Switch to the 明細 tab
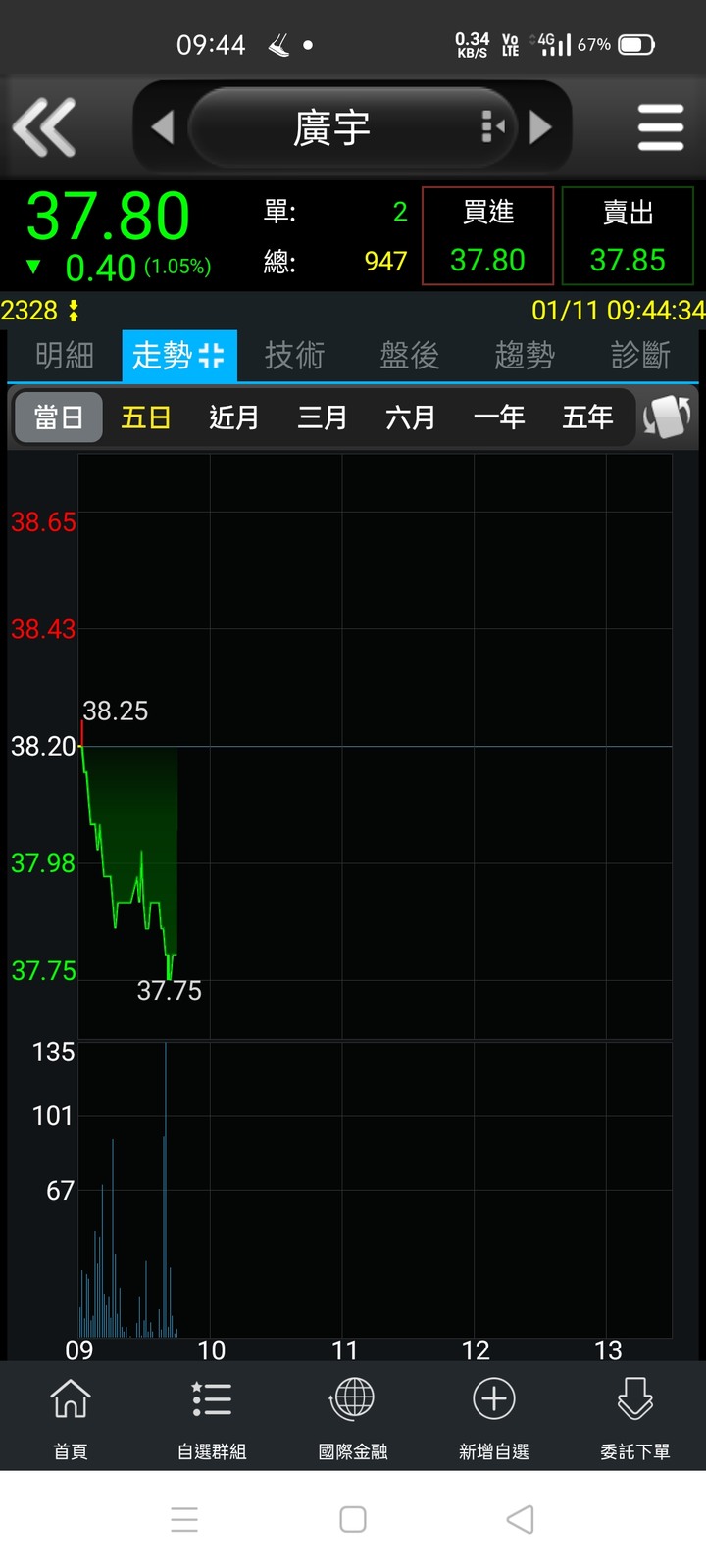 [65, 355]
